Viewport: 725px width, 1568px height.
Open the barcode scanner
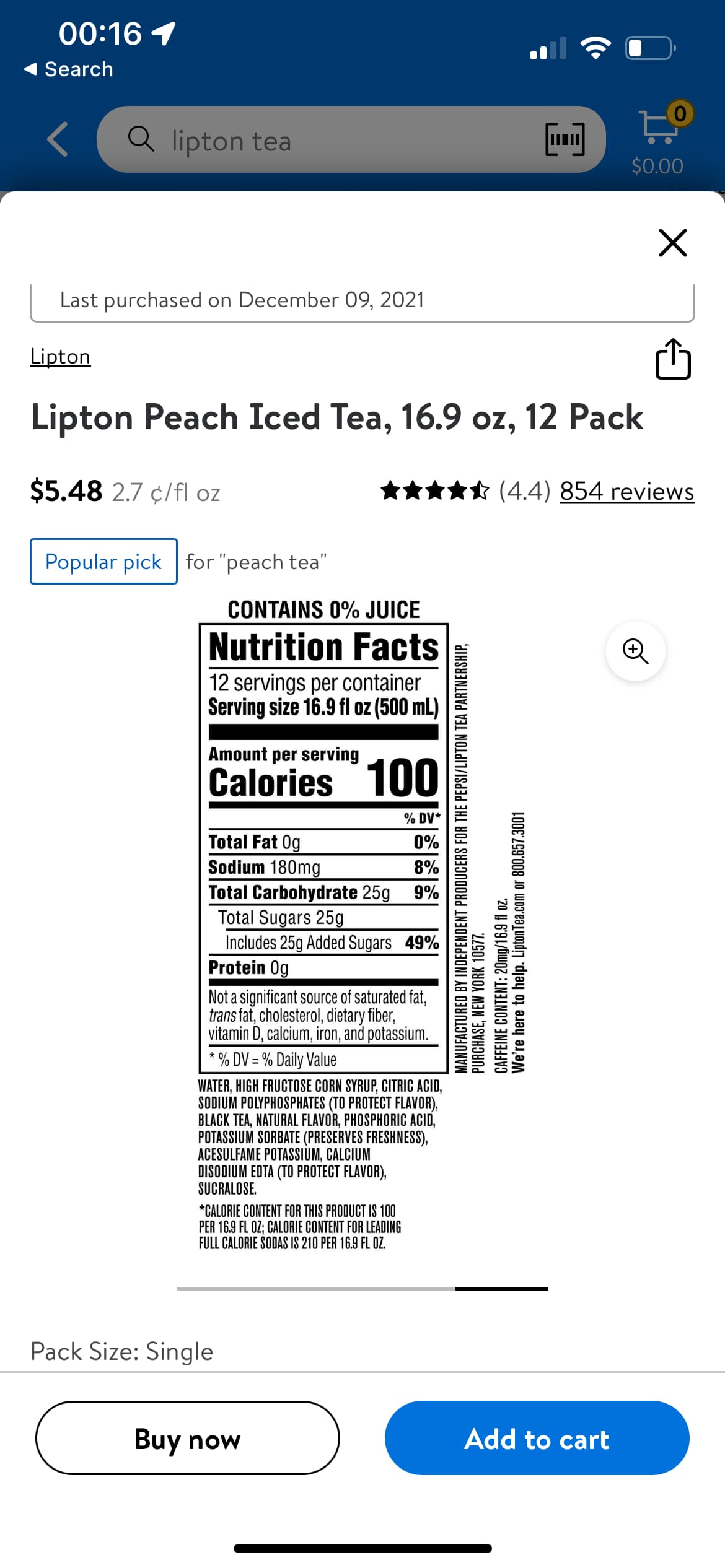coord(565,139)
